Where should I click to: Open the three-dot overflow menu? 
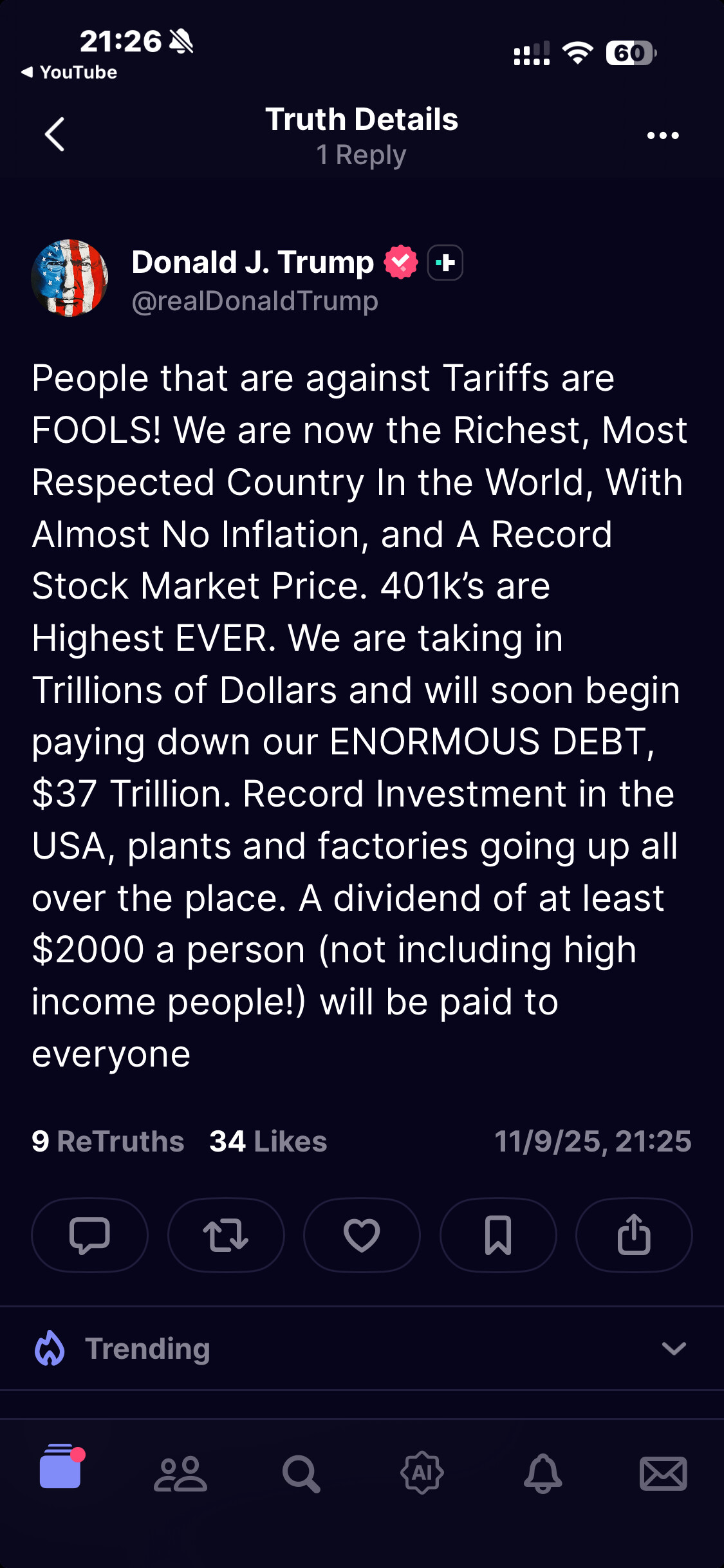[662, 135]
